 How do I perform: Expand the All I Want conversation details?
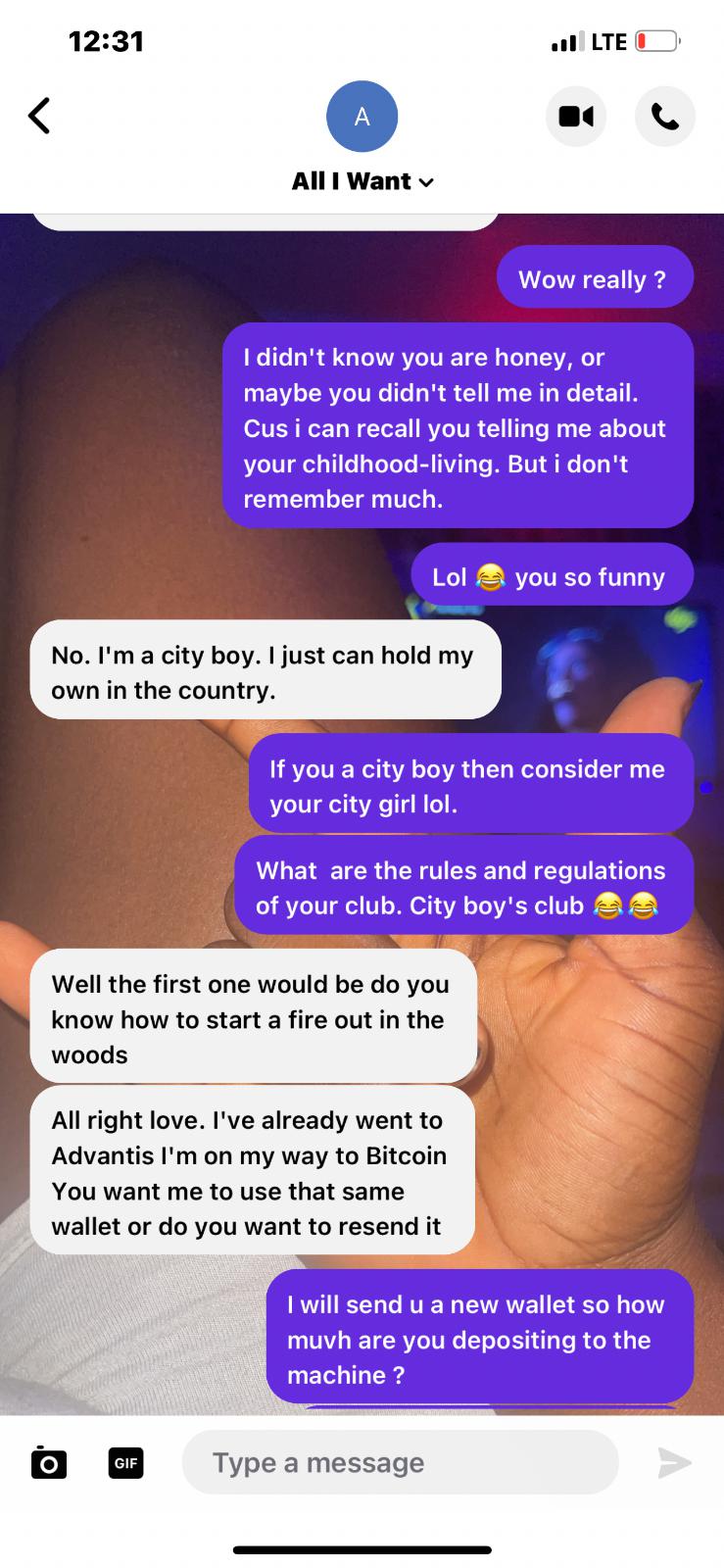[362, 181]
